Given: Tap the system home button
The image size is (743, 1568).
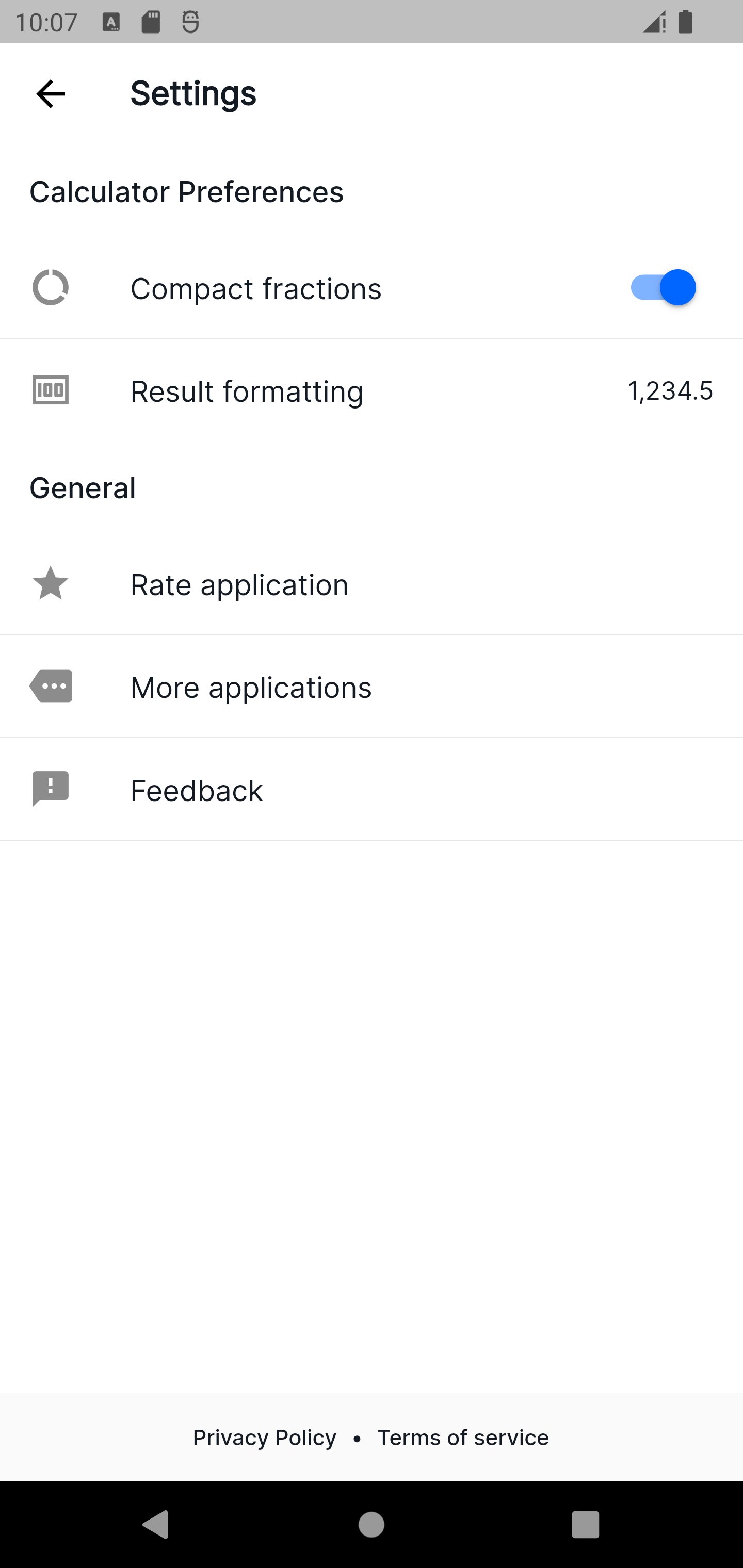Looking at the screenshot, I should (372, 1525).
